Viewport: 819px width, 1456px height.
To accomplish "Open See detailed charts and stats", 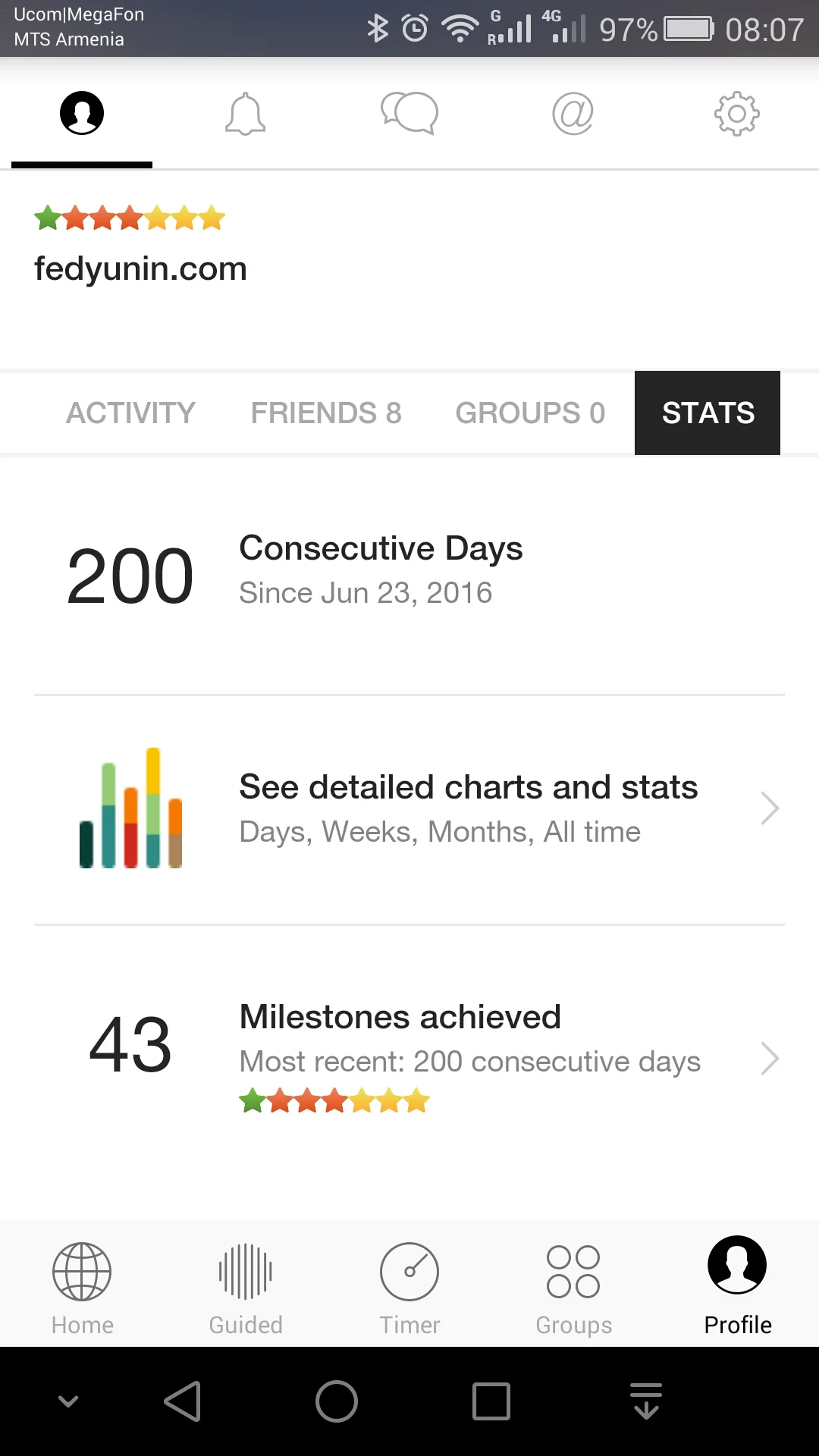I will [x=468, y=808].
